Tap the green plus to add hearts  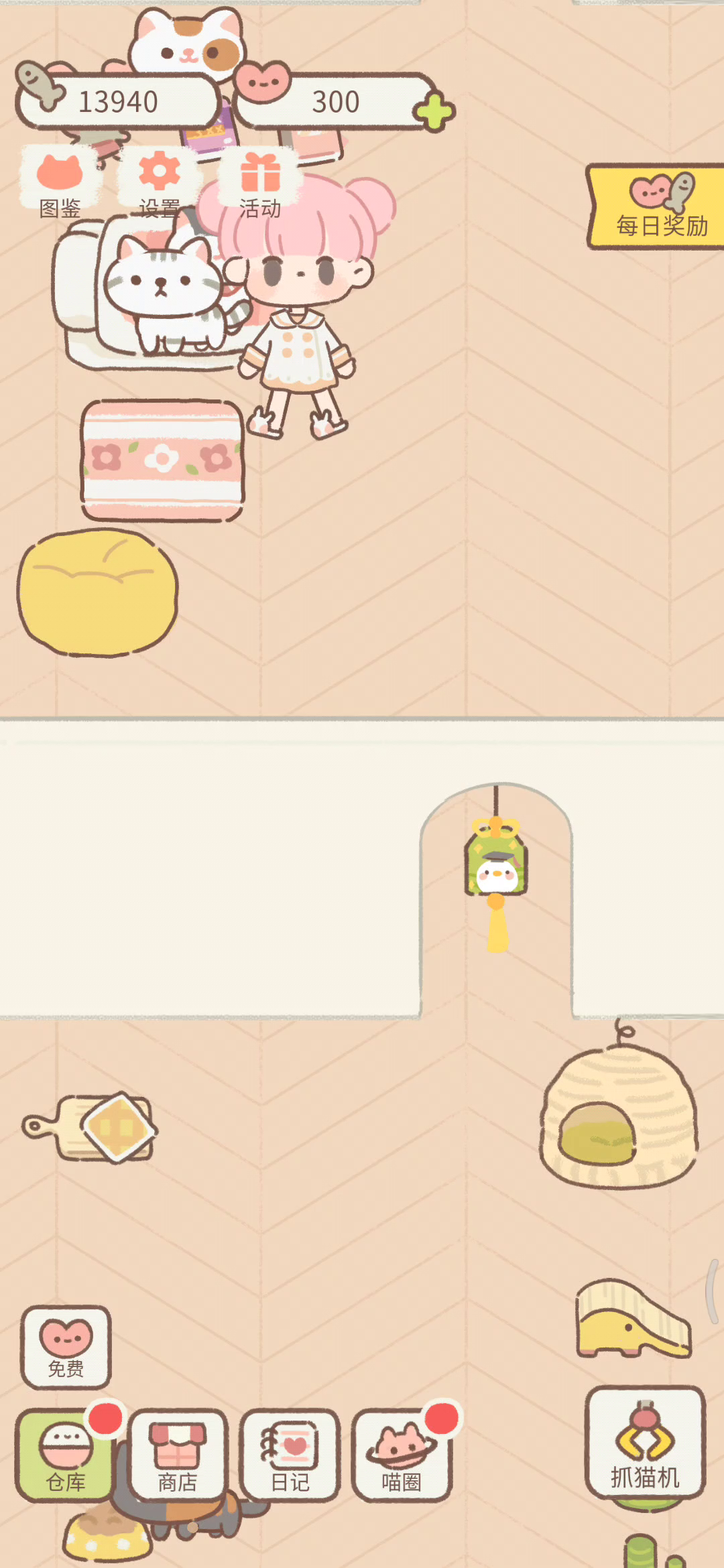(434, 111)
